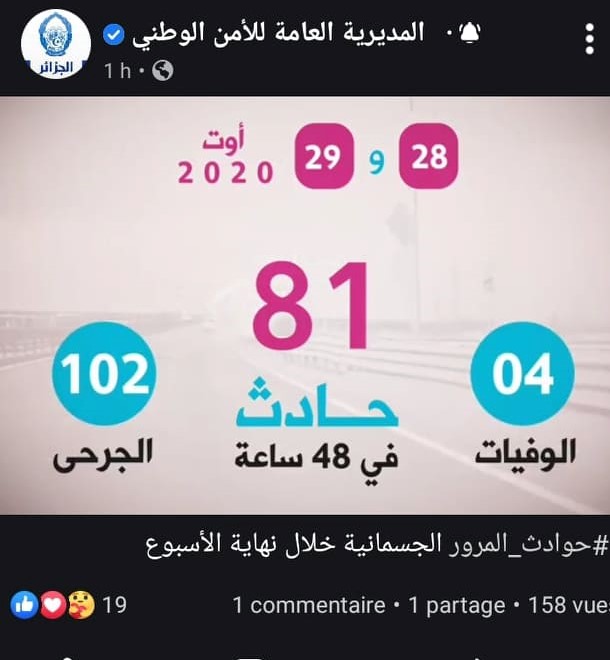The image size is (610, 660).
Task: Open the traffic accidents video post
Action: [x=305, y=305]
